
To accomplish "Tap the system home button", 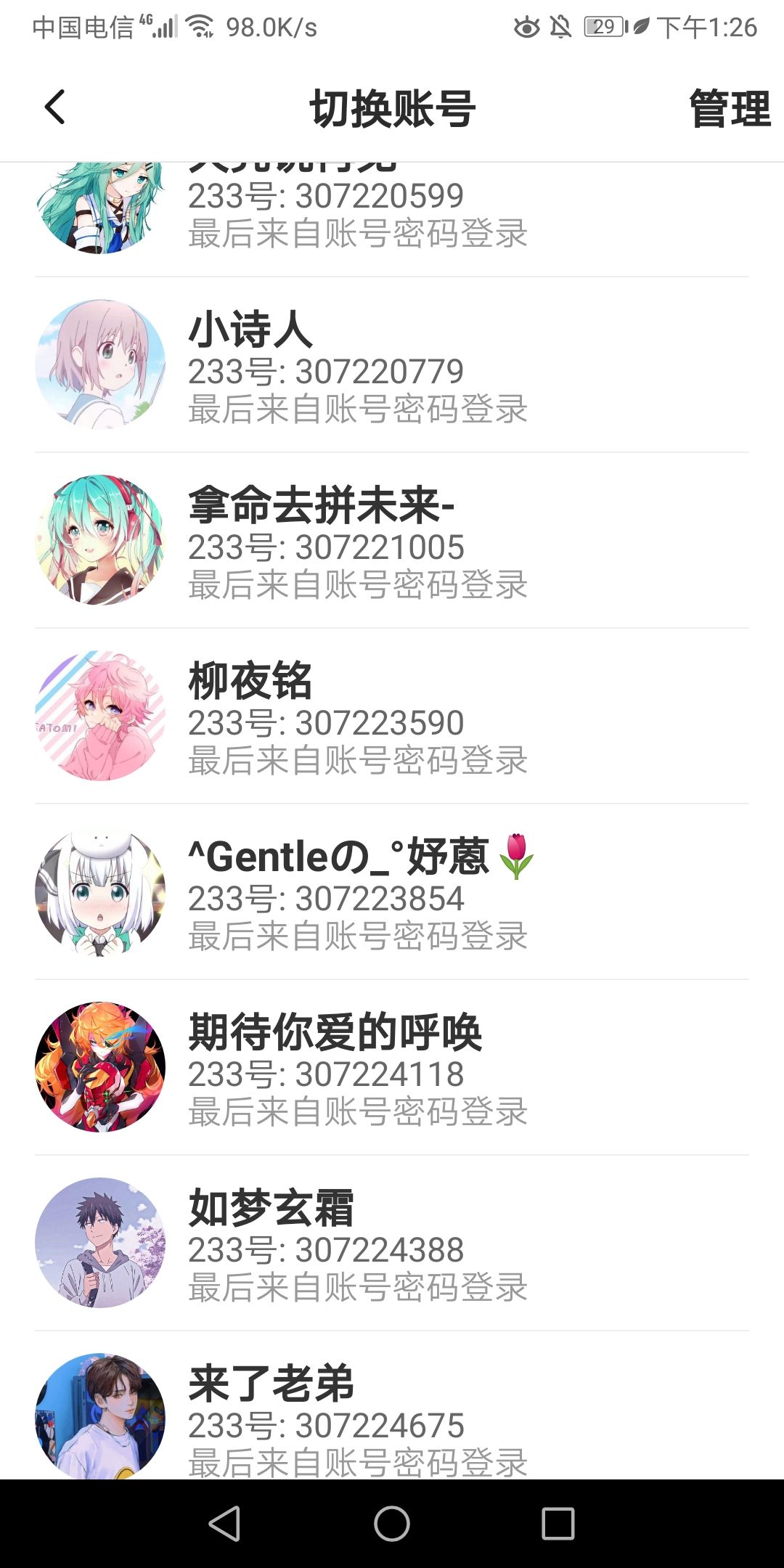I will pos(392,1523).
